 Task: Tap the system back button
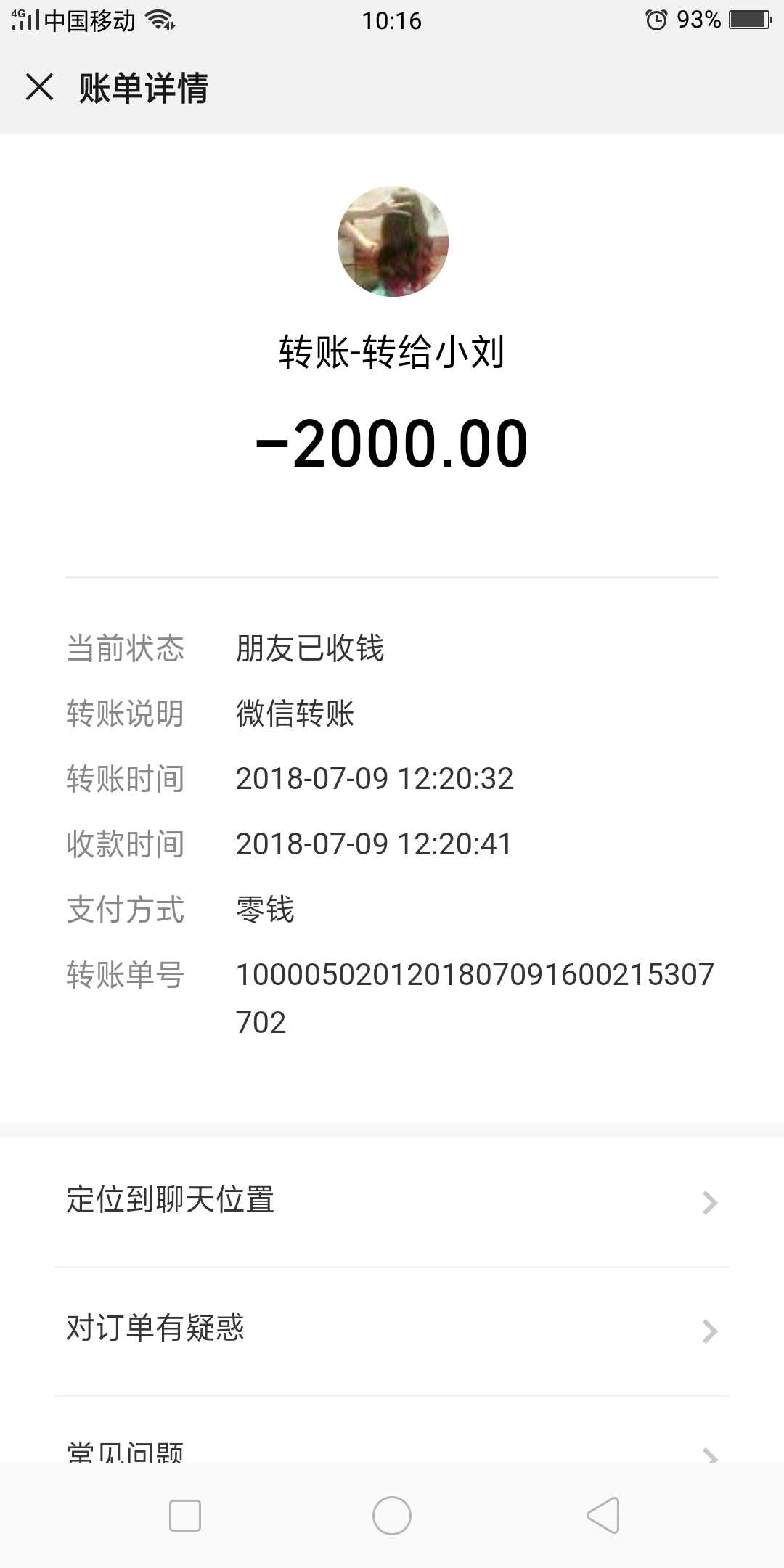pos(603,1516)
